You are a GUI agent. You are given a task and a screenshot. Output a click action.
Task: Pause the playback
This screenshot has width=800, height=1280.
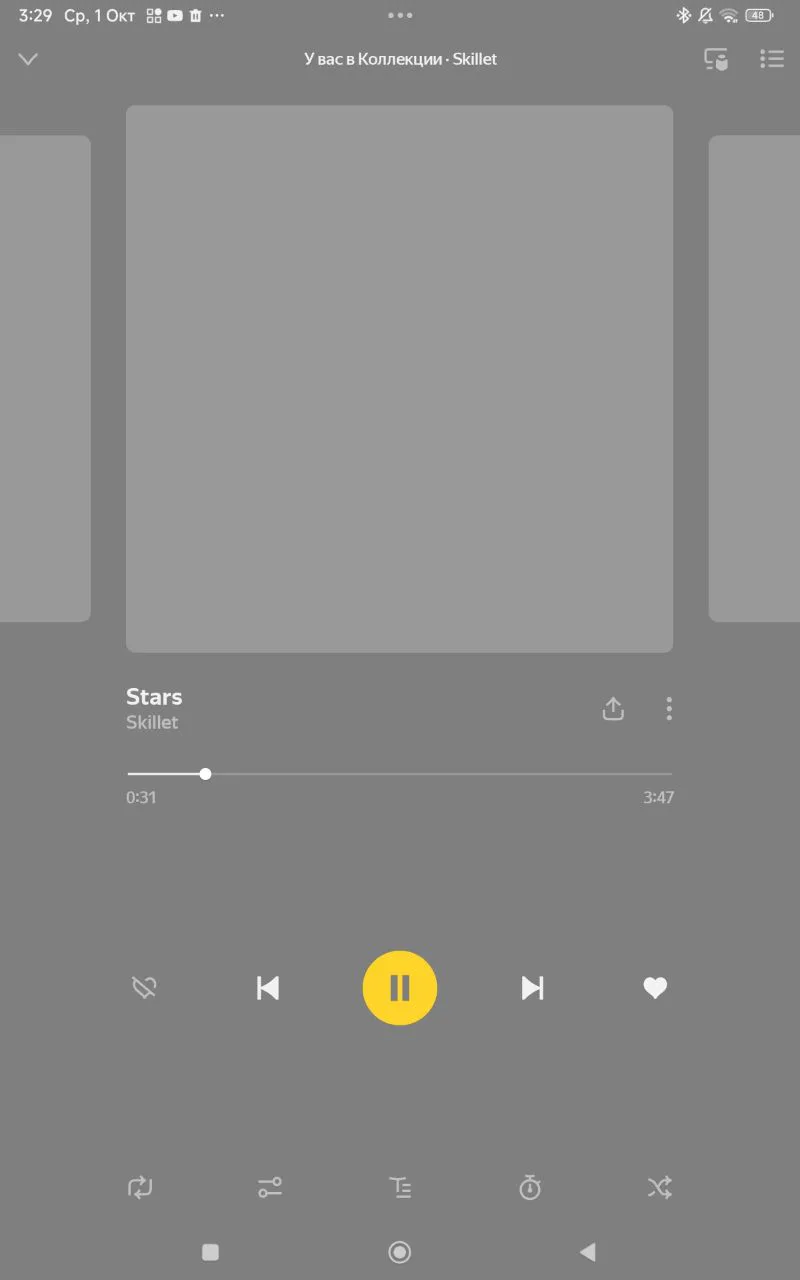tap(400, 988)
